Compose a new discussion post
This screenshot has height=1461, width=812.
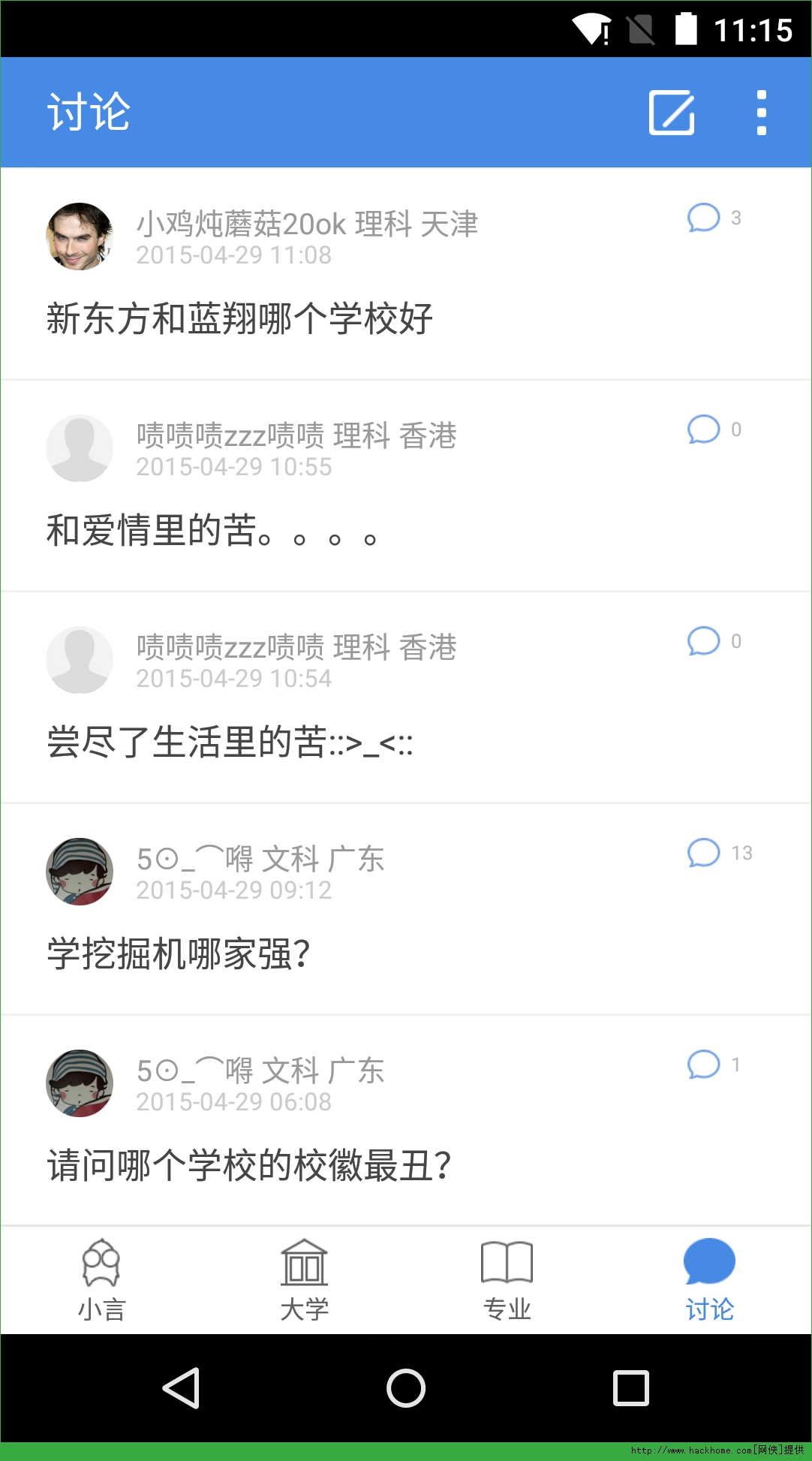(672, 113)
